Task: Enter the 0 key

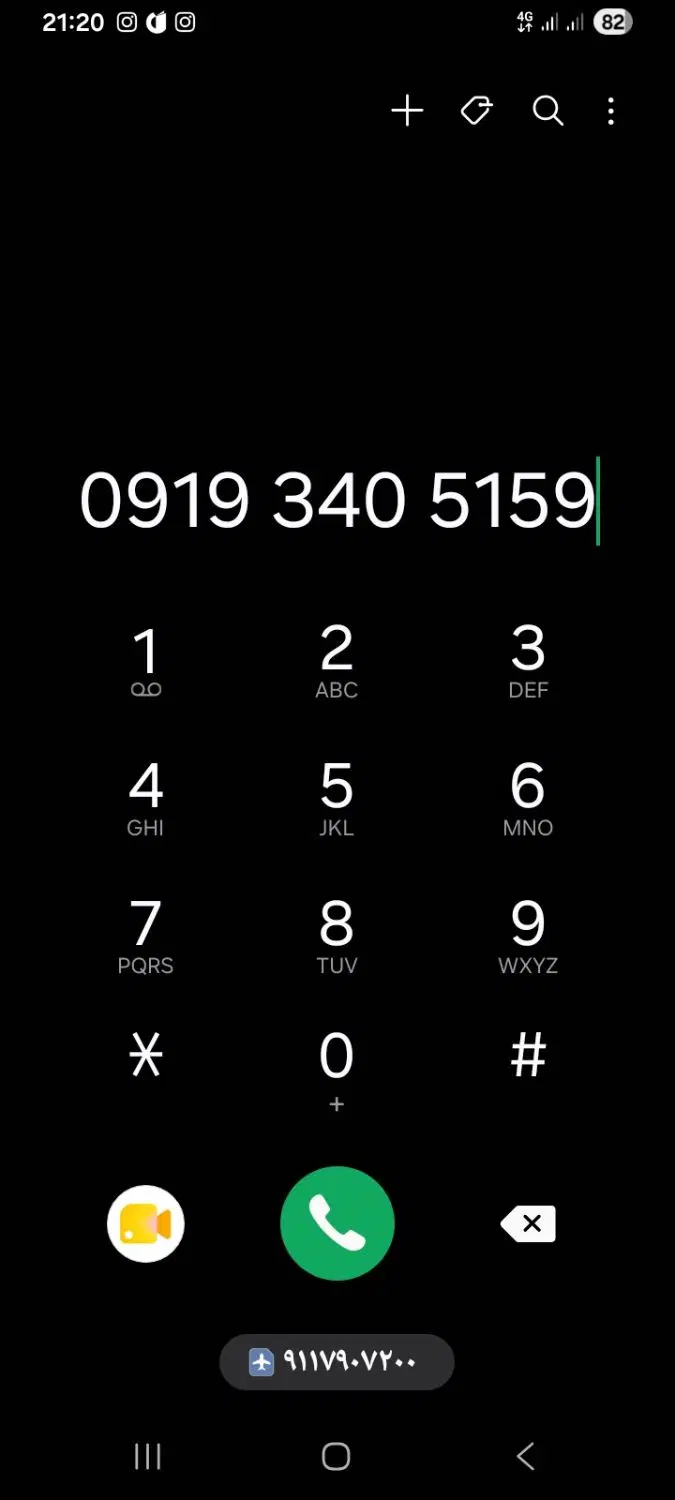Action: pyautogui.click(x=337, y=1070)
